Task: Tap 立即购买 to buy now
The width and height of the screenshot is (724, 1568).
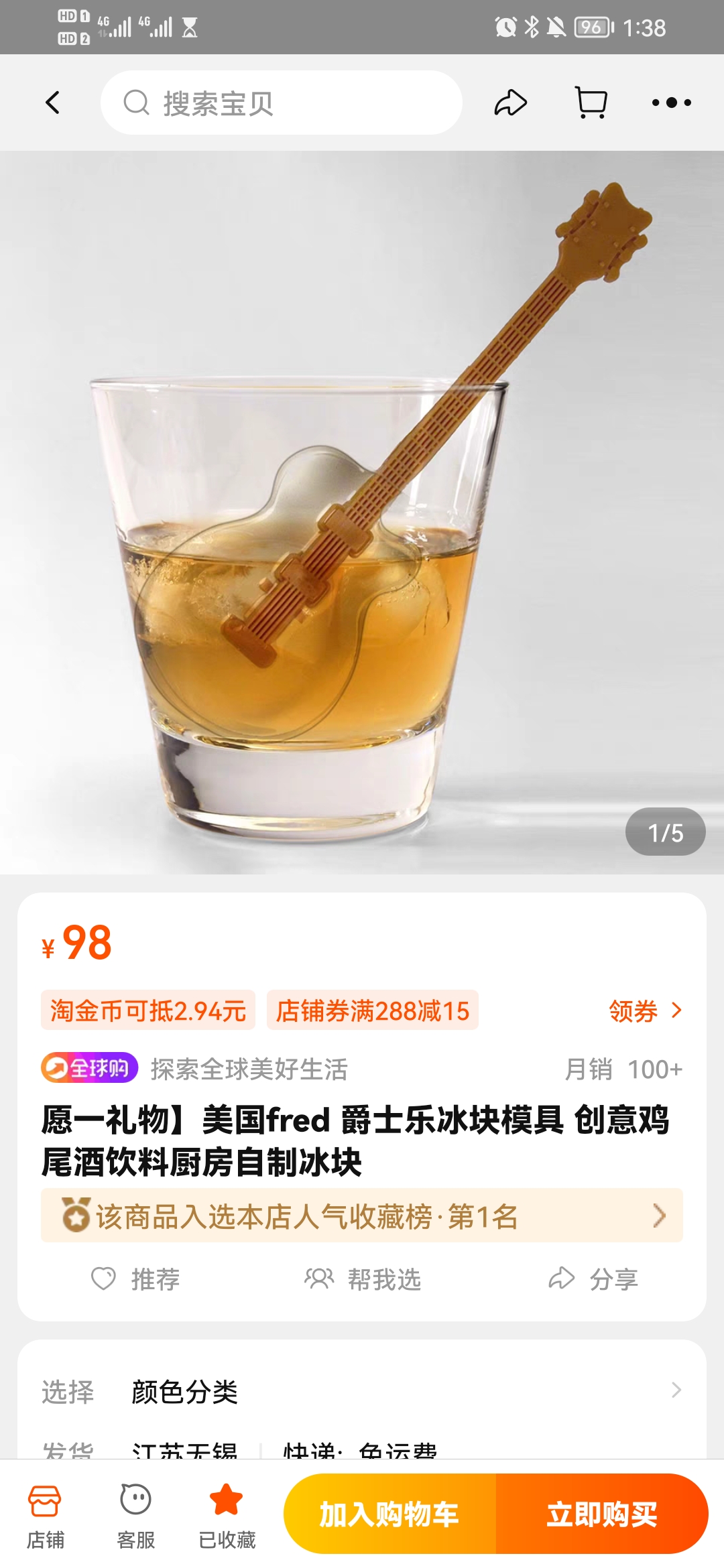Action: (x=602, y=1514)
